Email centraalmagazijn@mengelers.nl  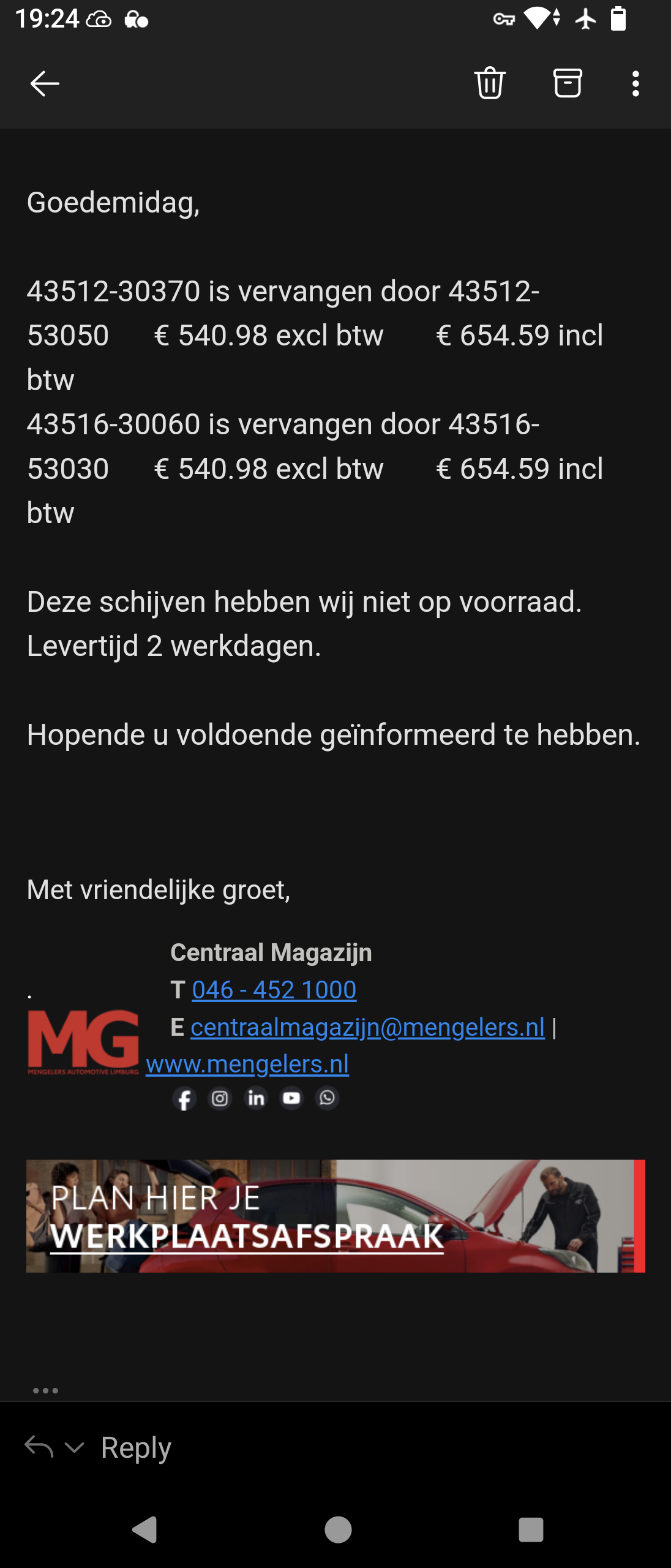(x=367, y=1027)
